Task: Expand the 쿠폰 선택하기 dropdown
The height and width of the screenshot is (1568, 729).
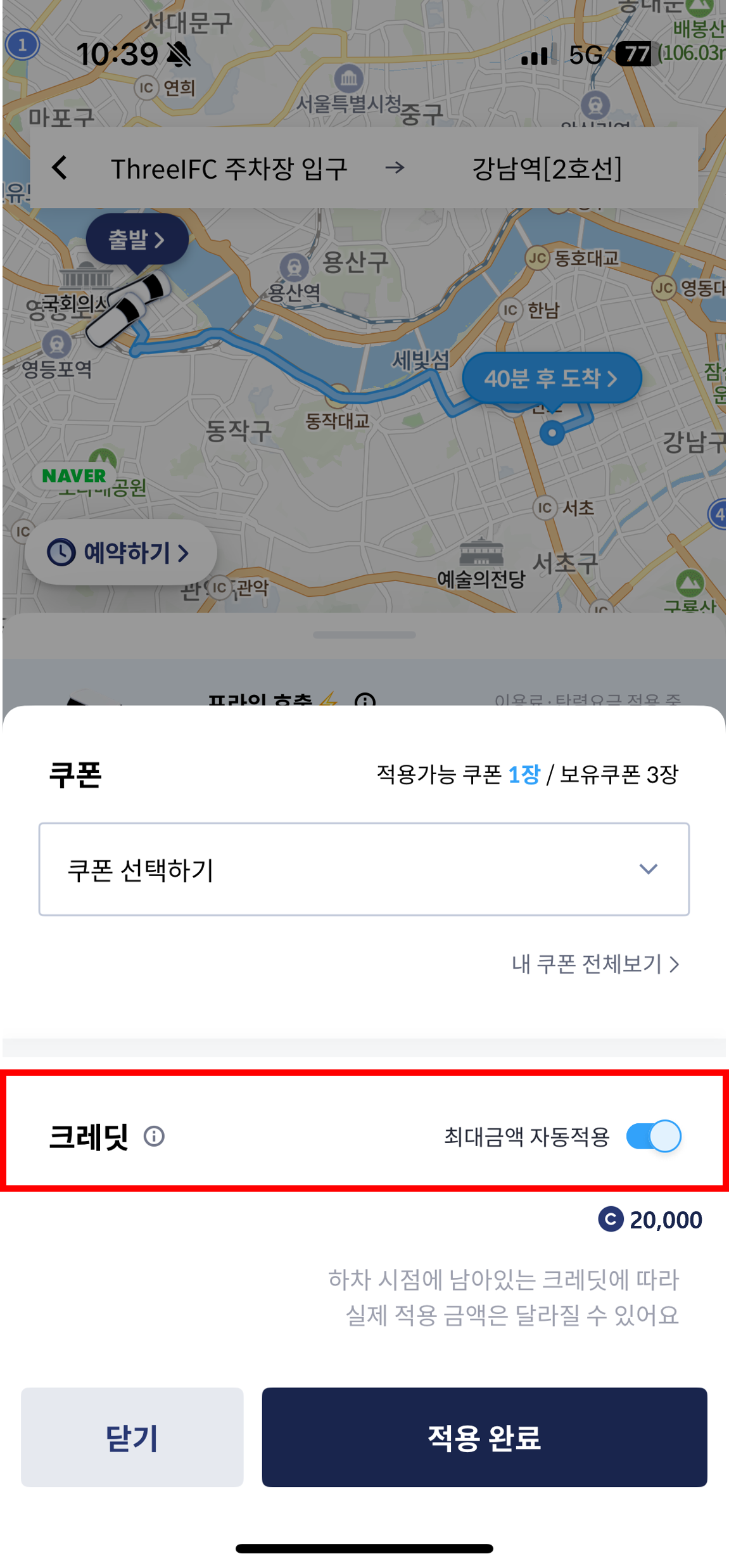Action: (x=364, y=869)
